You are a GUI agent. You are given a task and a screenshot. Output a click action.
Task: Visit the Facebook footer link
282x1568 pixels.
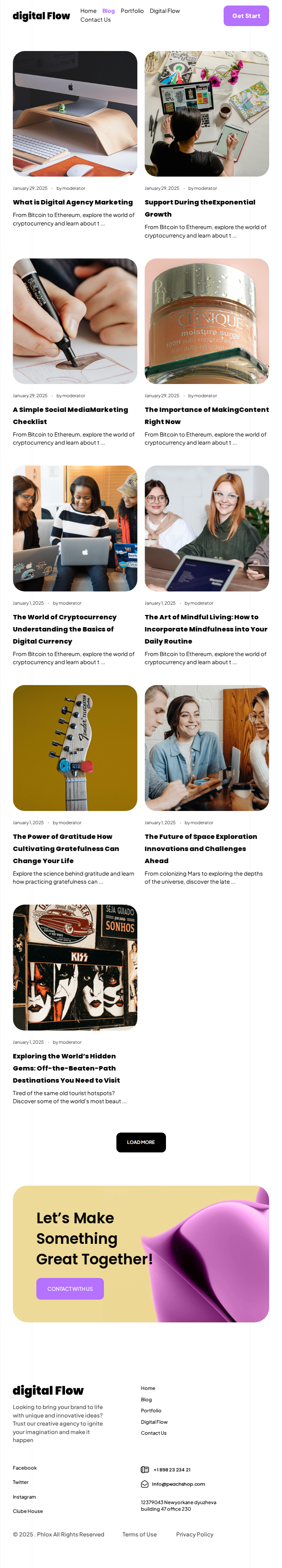25,1467
